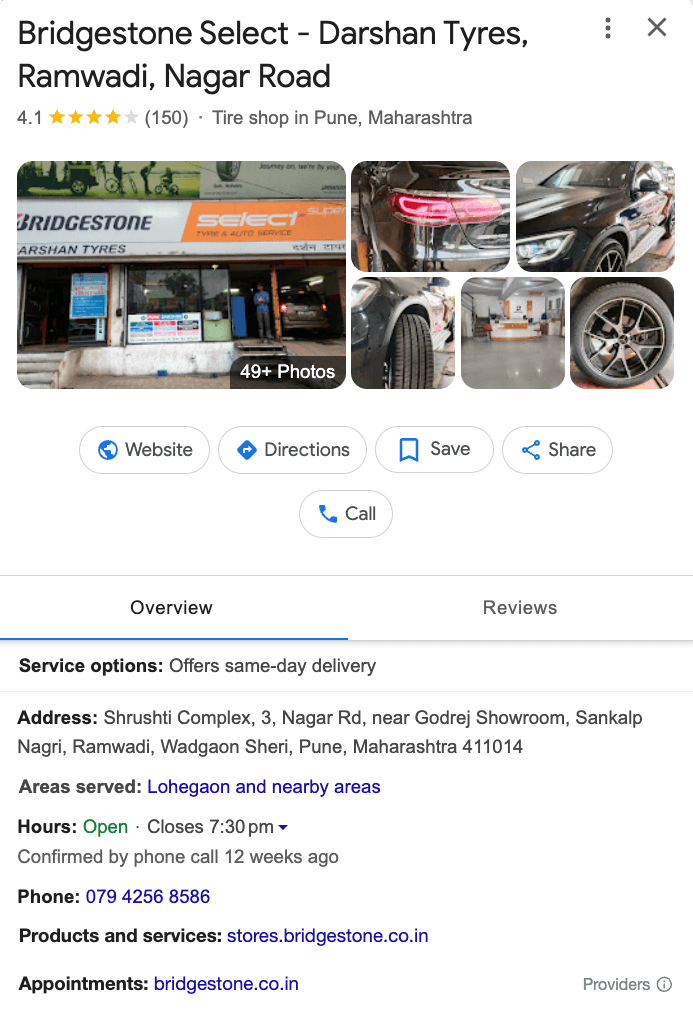Open the storefront photo with 49+ Photos
Image resolution: width=693 pixels, height=1034 pixels.
(181, 275)
